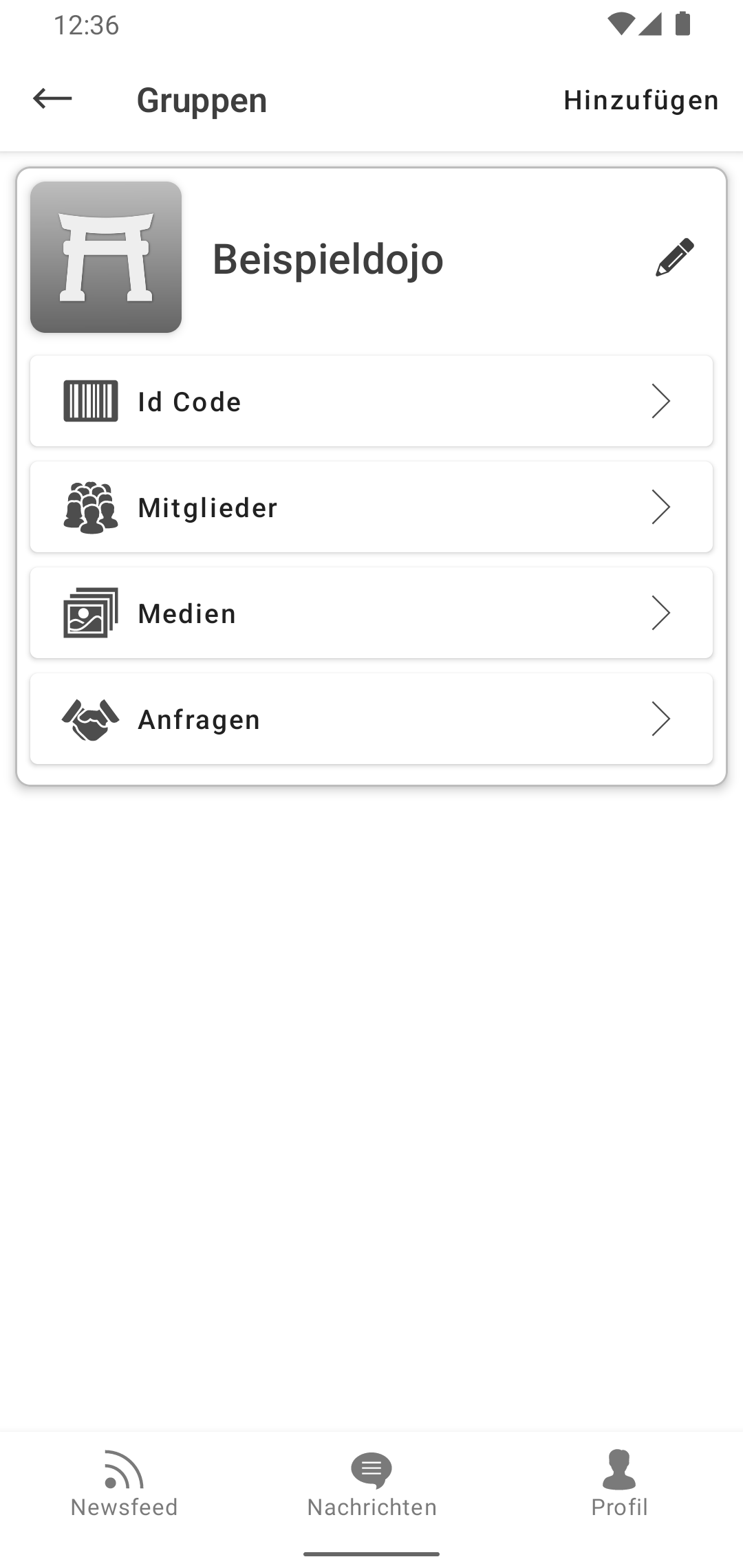
Task: Expand the Id Code entry via its chevron
Action: click(661, 402)
